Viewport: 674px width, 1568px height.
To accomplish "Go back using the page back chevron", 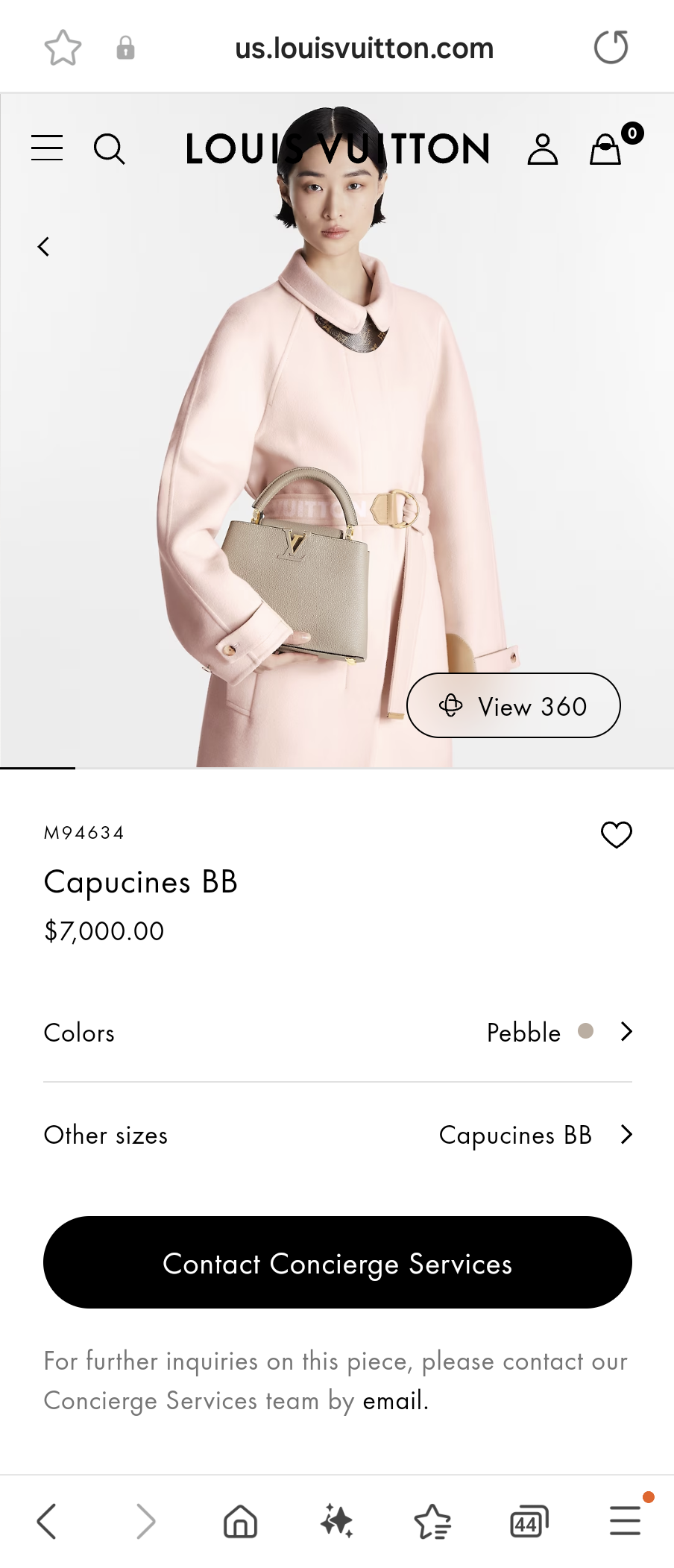I will click(x=43, y=246).
